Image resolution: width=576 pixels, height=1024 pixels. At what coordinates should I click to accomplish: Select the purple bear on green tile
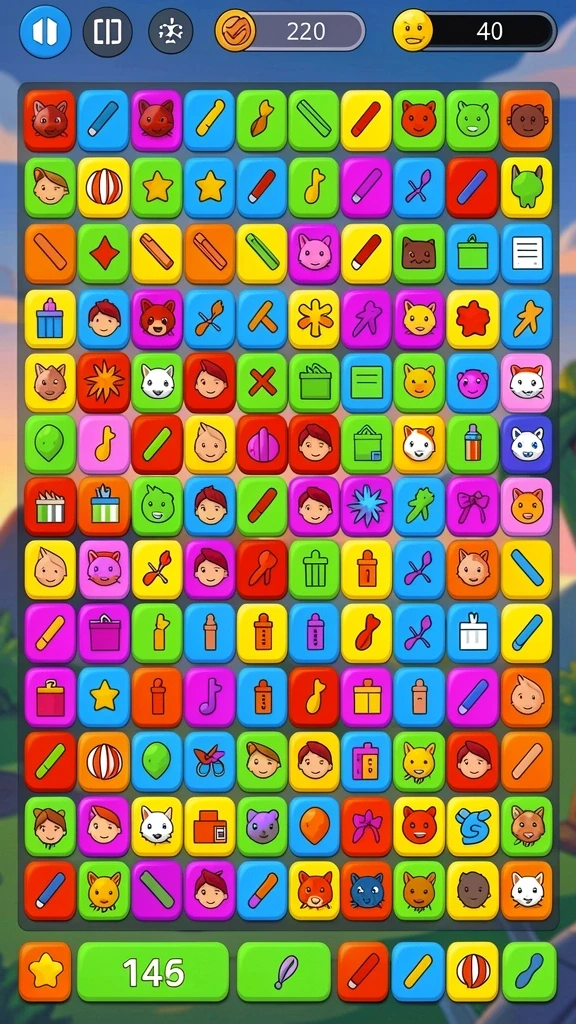click(262, 825)
